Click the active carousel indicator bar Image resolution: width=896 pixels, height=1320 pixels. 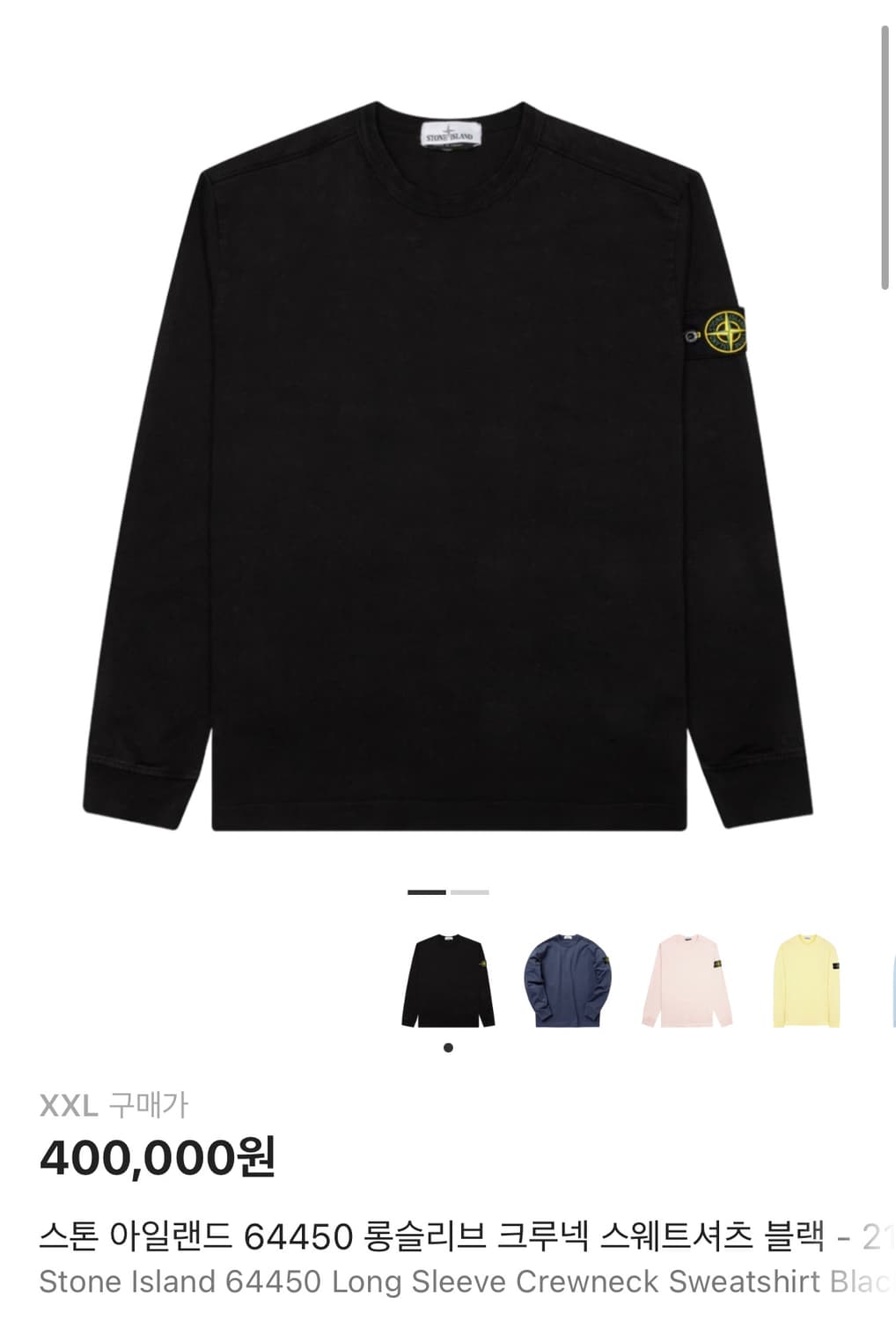(425, 891)
